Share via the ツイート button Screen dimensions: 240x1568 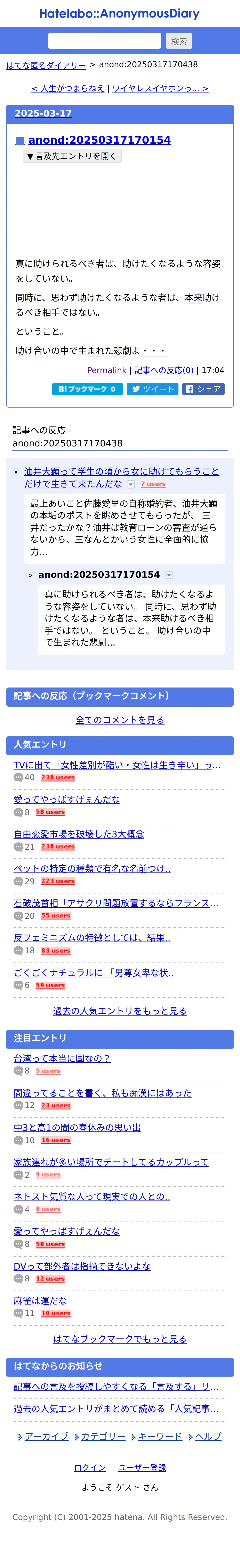click(x=152, y=389)
